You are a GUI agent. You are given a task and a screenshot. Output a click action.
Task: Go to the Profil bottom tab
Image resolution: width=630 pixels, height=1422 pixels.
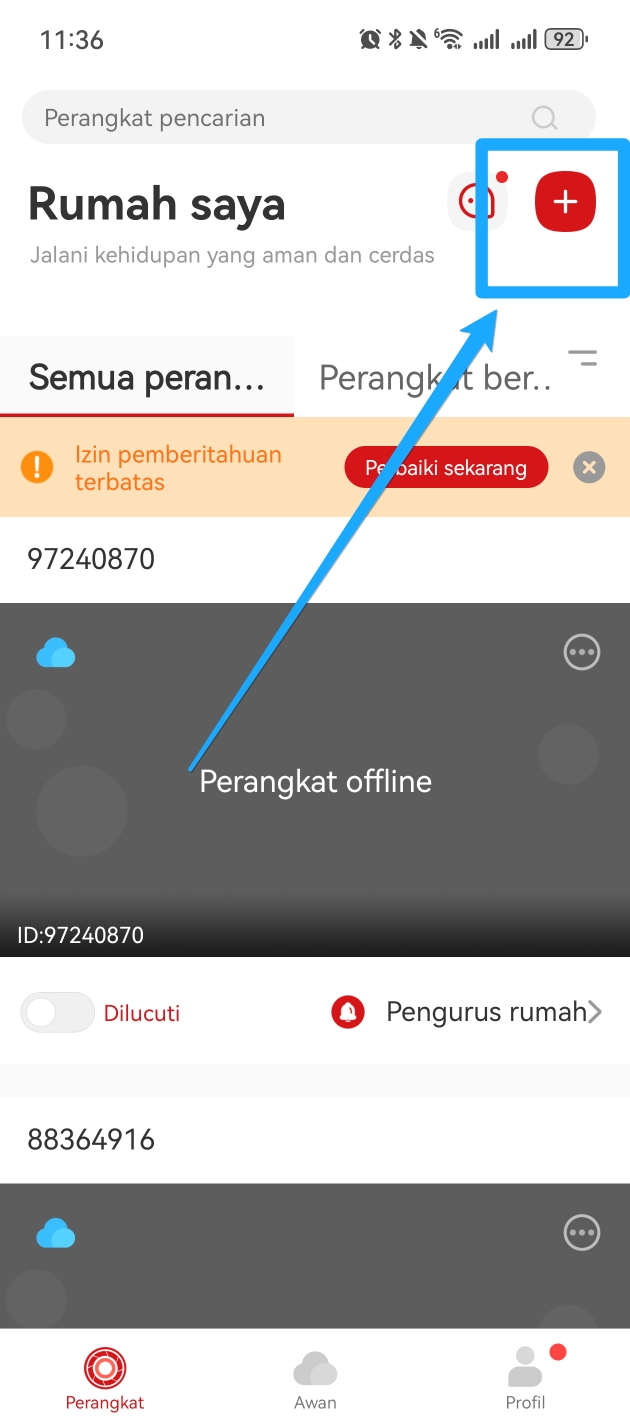(525, 1380)
